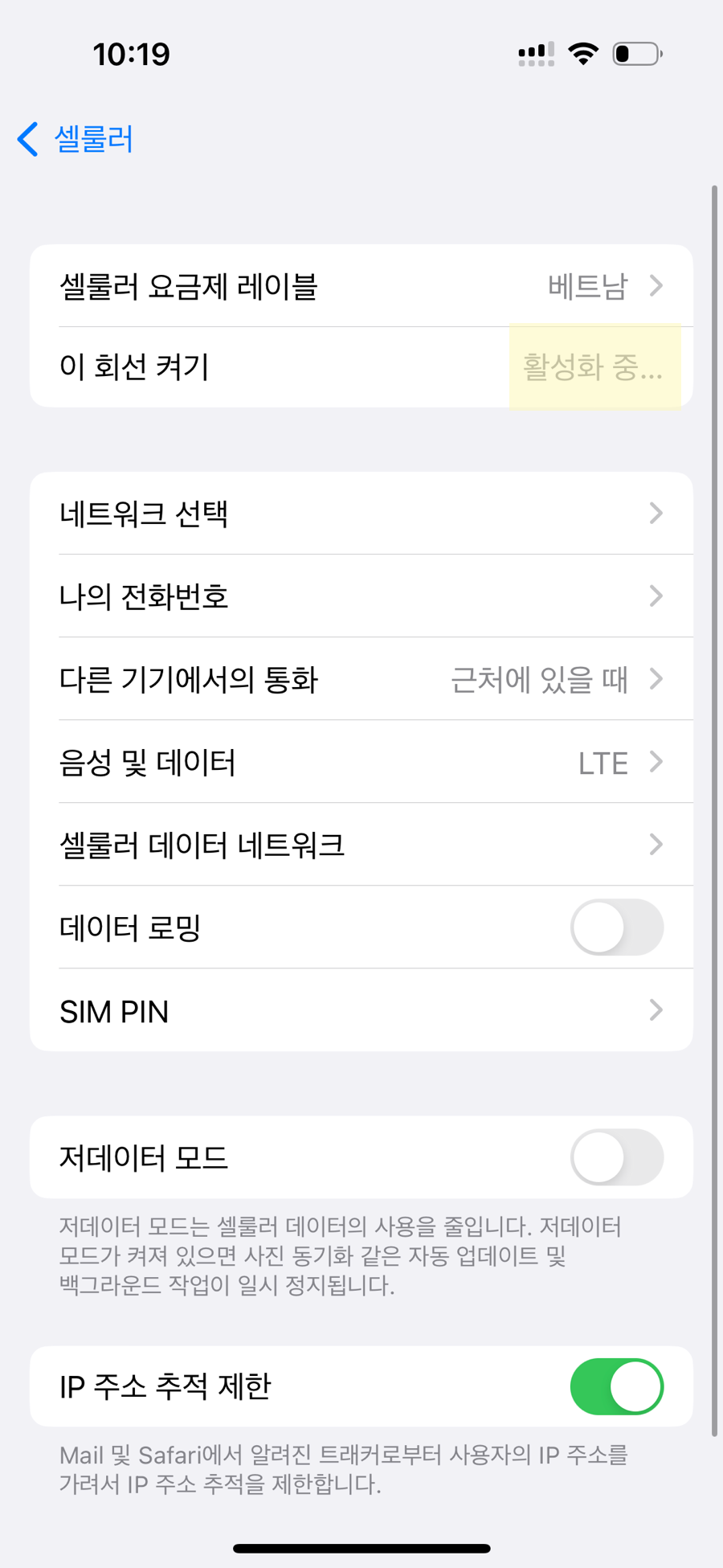Open 나의 전화번호

[361, 596]
